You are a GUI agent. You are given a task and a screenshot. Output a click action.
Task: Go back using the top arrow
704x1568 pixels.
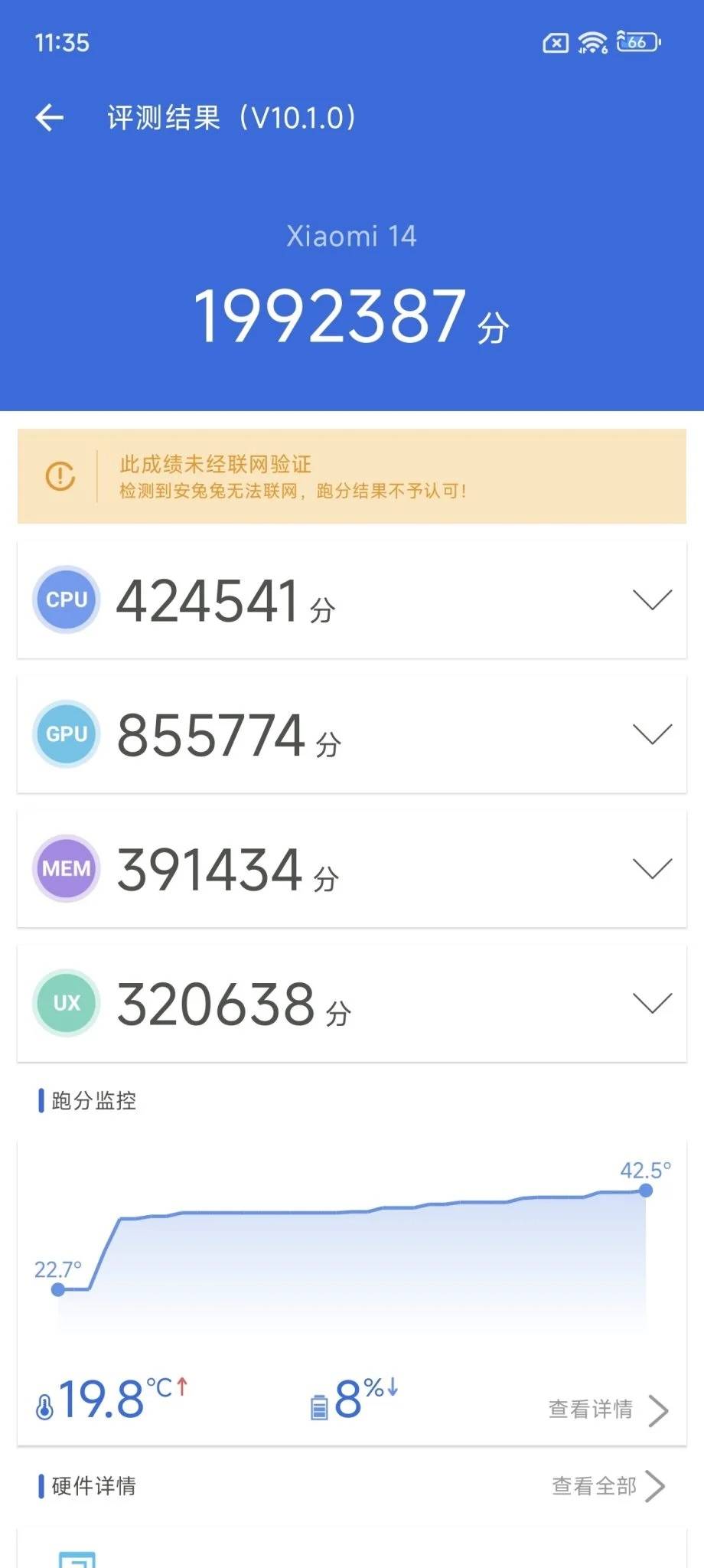click(50, 118)
